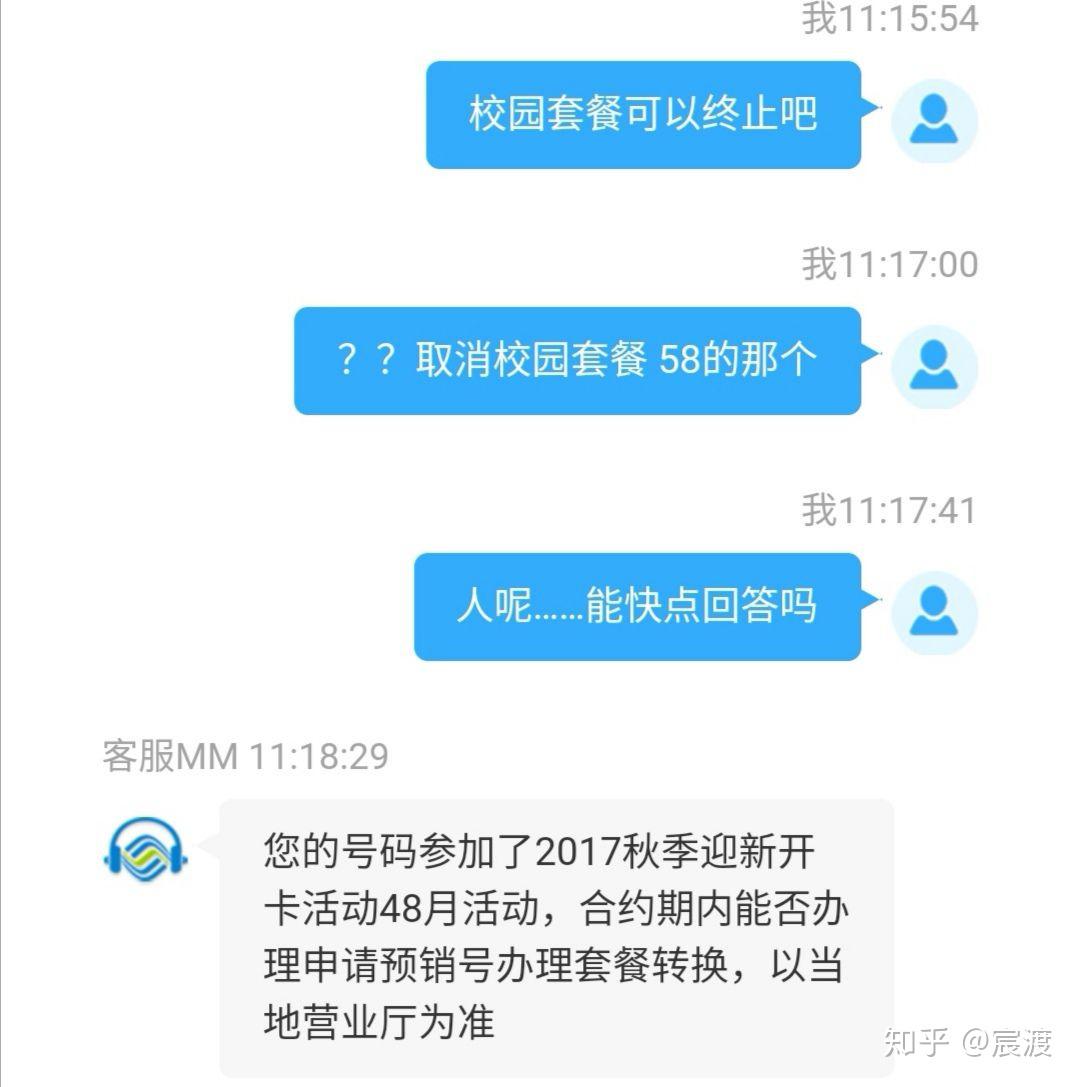The height and width of the screenshot is (1087, 1080).
Task: Select the '我11:17:41' time label
Action: [x=887, y=512]
